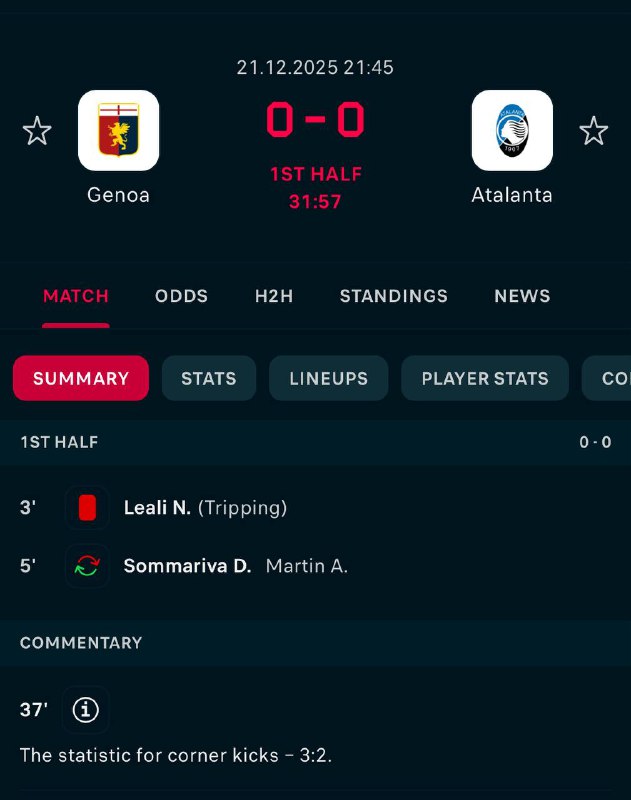Switch to the Odds tab
The height and width of the screenshot is (800, 631).
click(181, 296)
